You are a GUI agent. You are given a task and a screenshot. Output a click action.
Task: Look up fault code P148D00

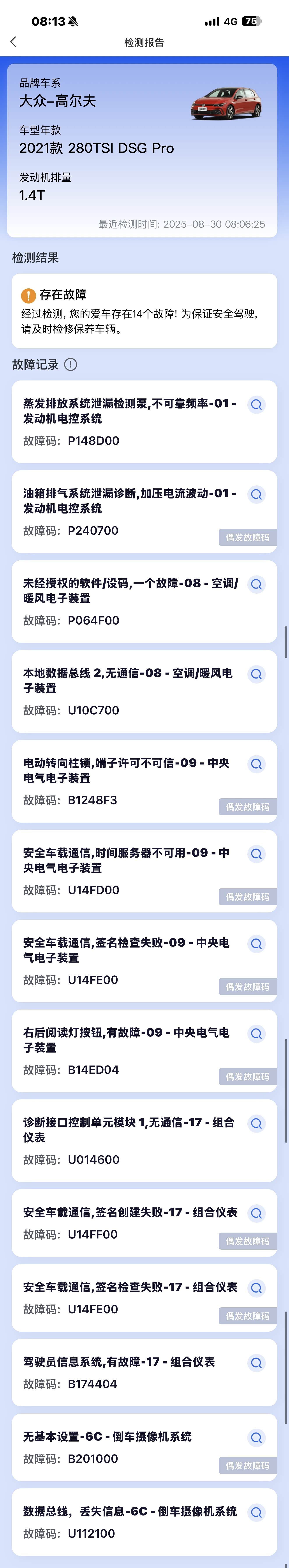[257, 405]
